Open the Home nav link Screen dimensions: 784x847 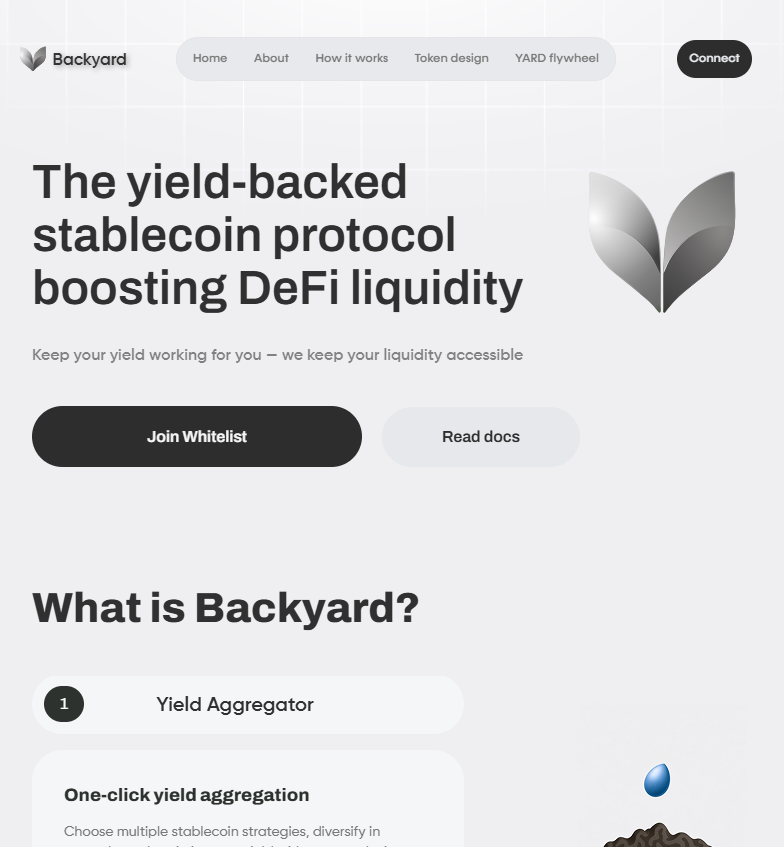[210, 58]
